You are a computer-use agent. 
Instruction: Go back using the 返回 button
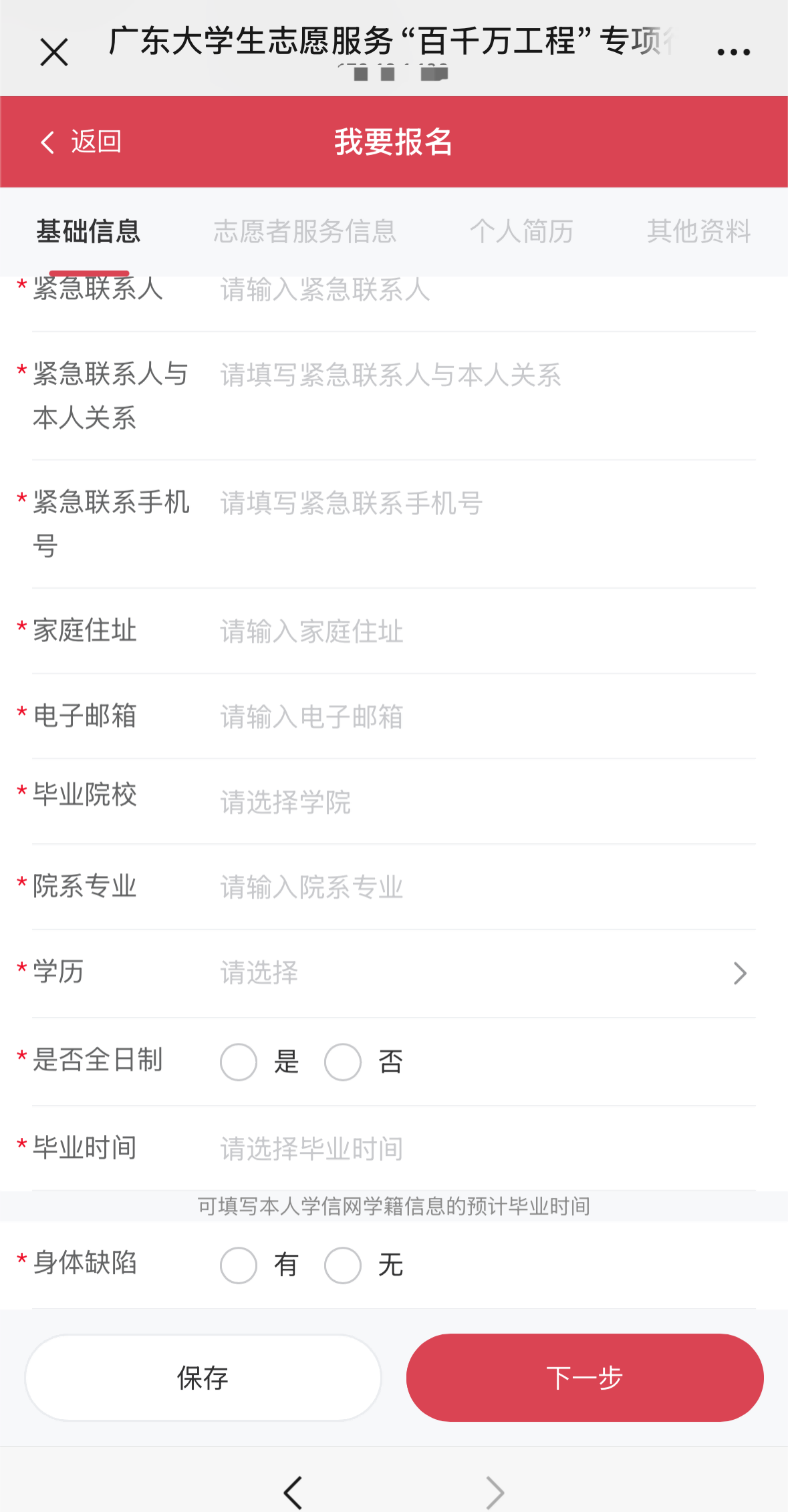tap(81, 142)
